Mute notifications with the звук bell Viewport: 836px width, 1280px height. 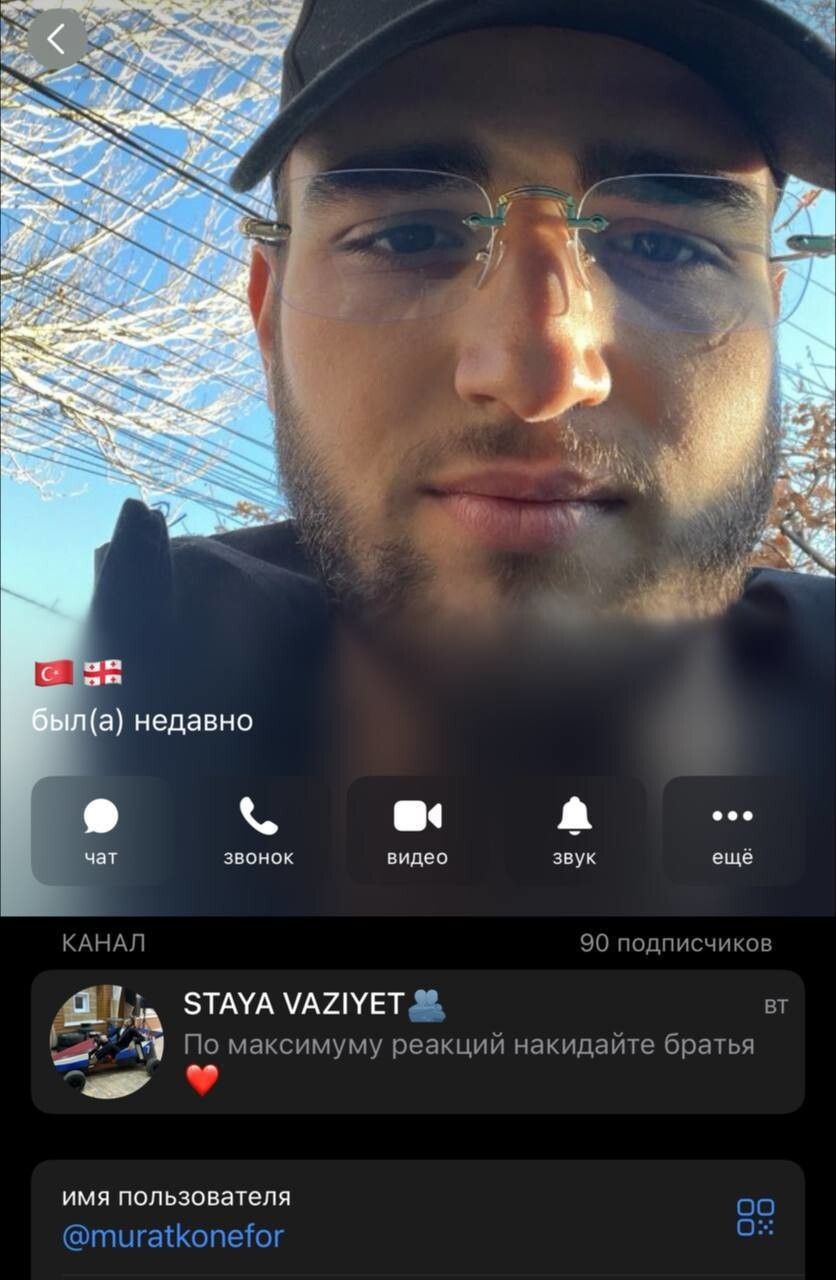pos(575,830)
